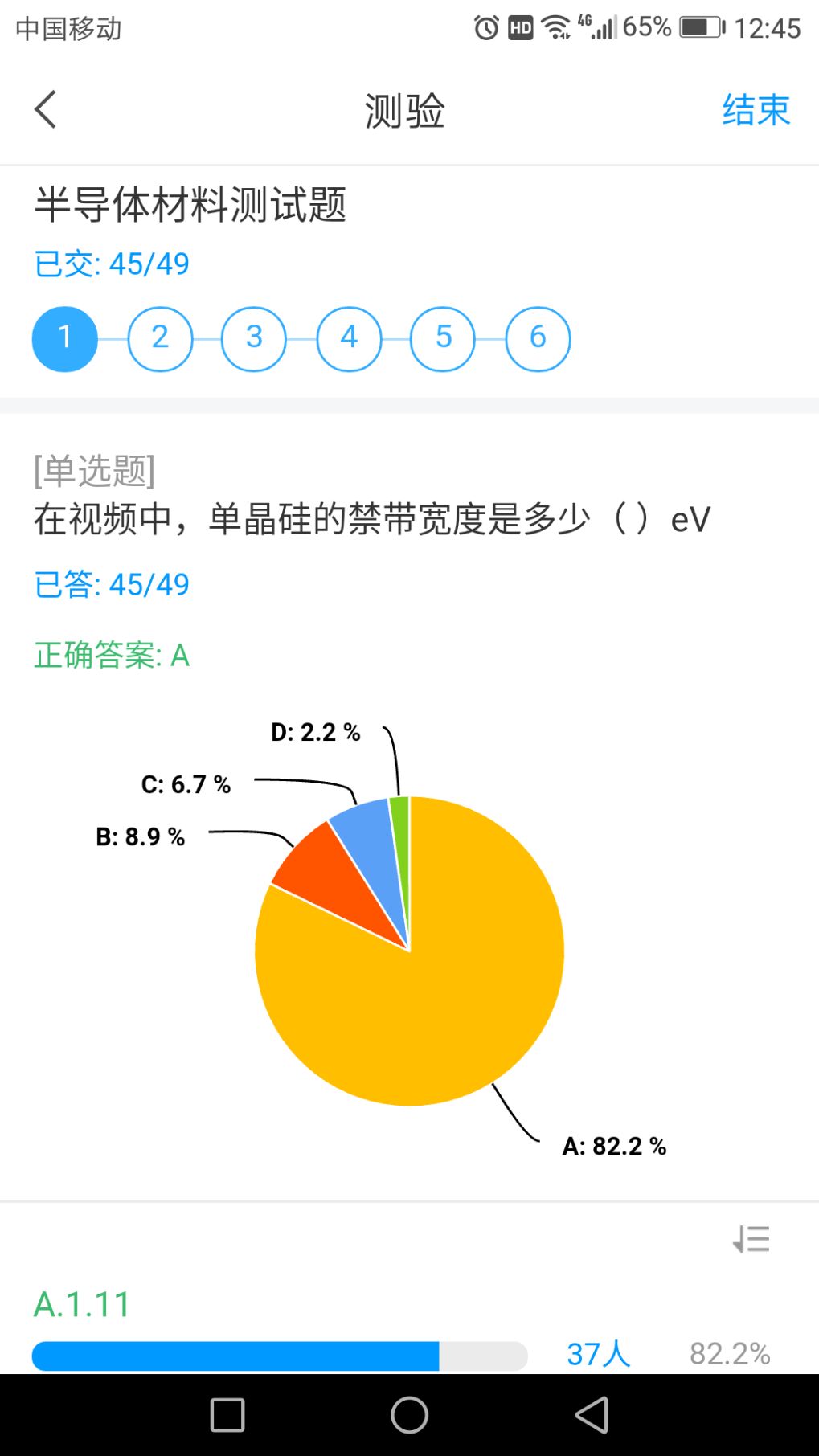Screen dimensions: 819x1456
Task: Return to the phone's home screen
Action: coord(409,1414)
